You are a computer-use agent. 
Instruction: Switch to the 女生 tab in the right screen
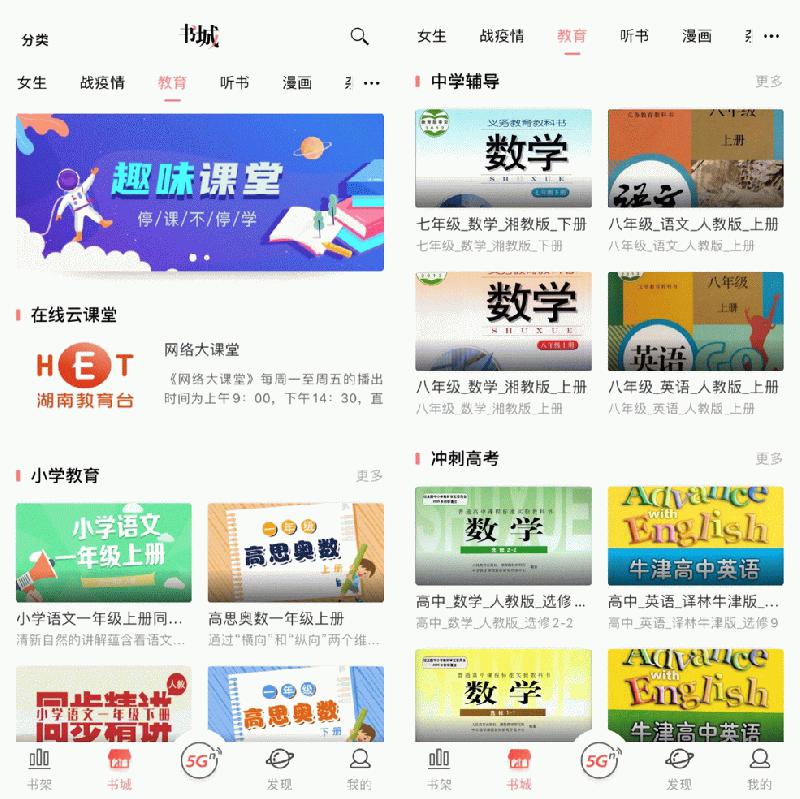tap(432, 36)
